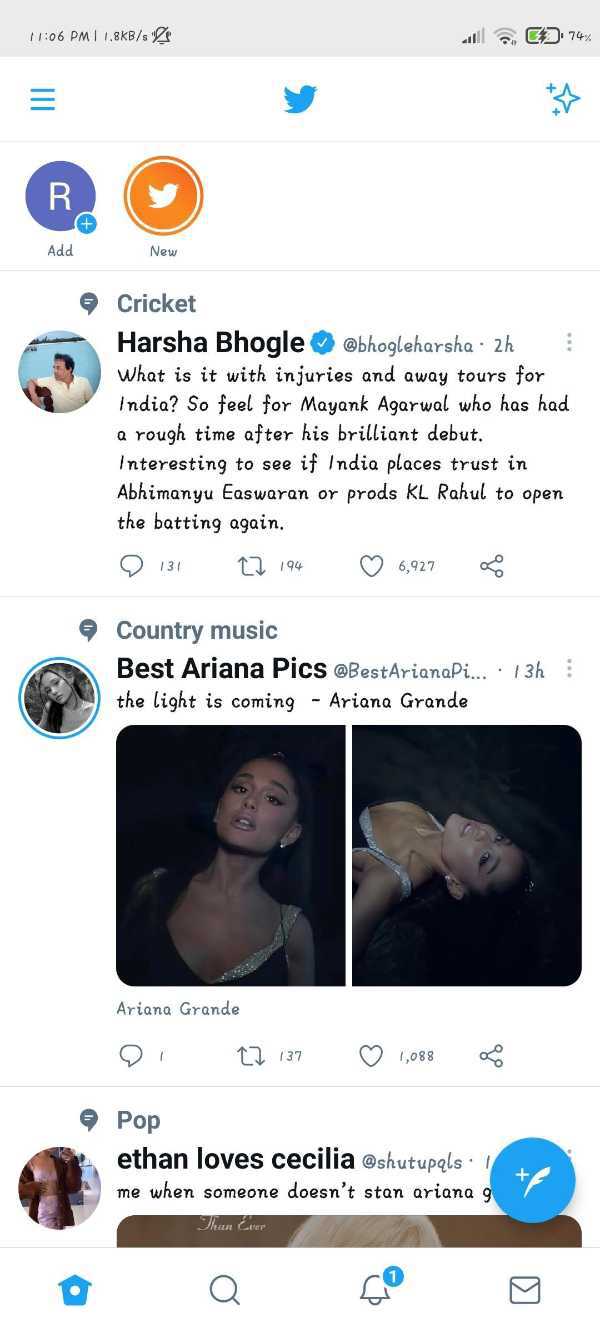The width and height of the screenshot is (600, 1333).
Task: Open the notifications bell tab
Action: (x=376, y=1290)
